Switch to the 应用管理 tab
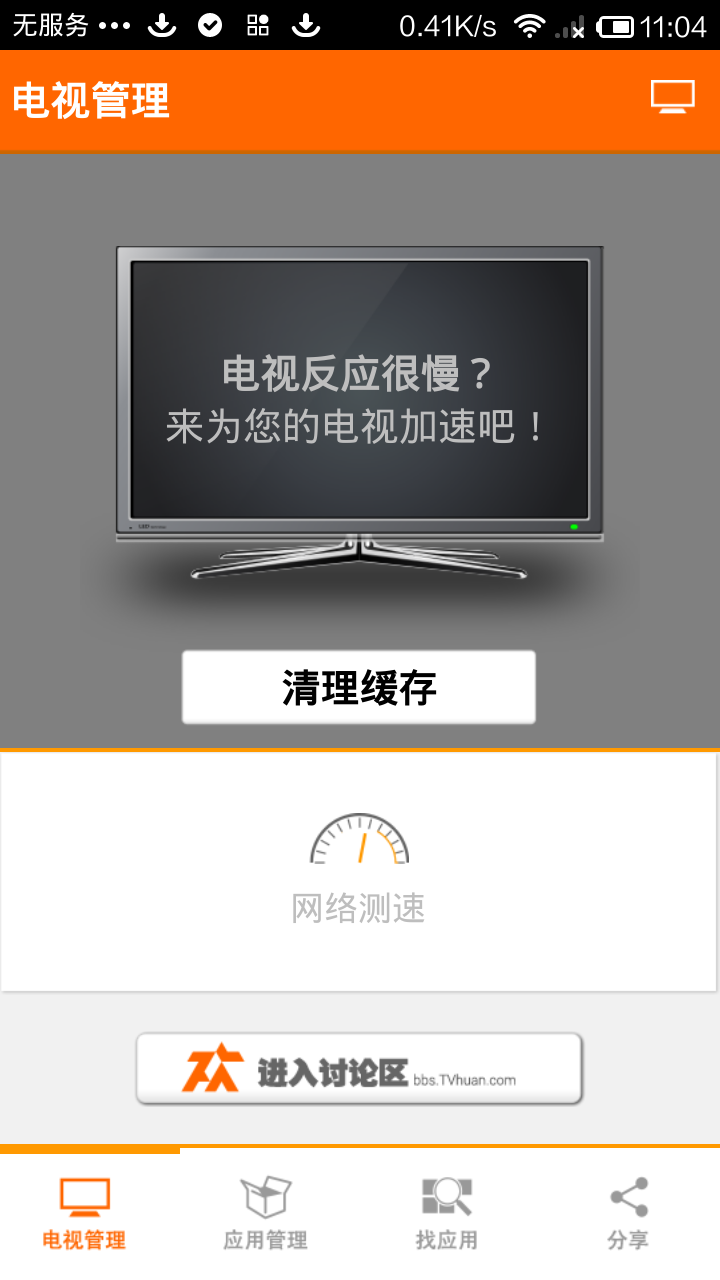The image size is (720, 1280). click(265, 1214)
